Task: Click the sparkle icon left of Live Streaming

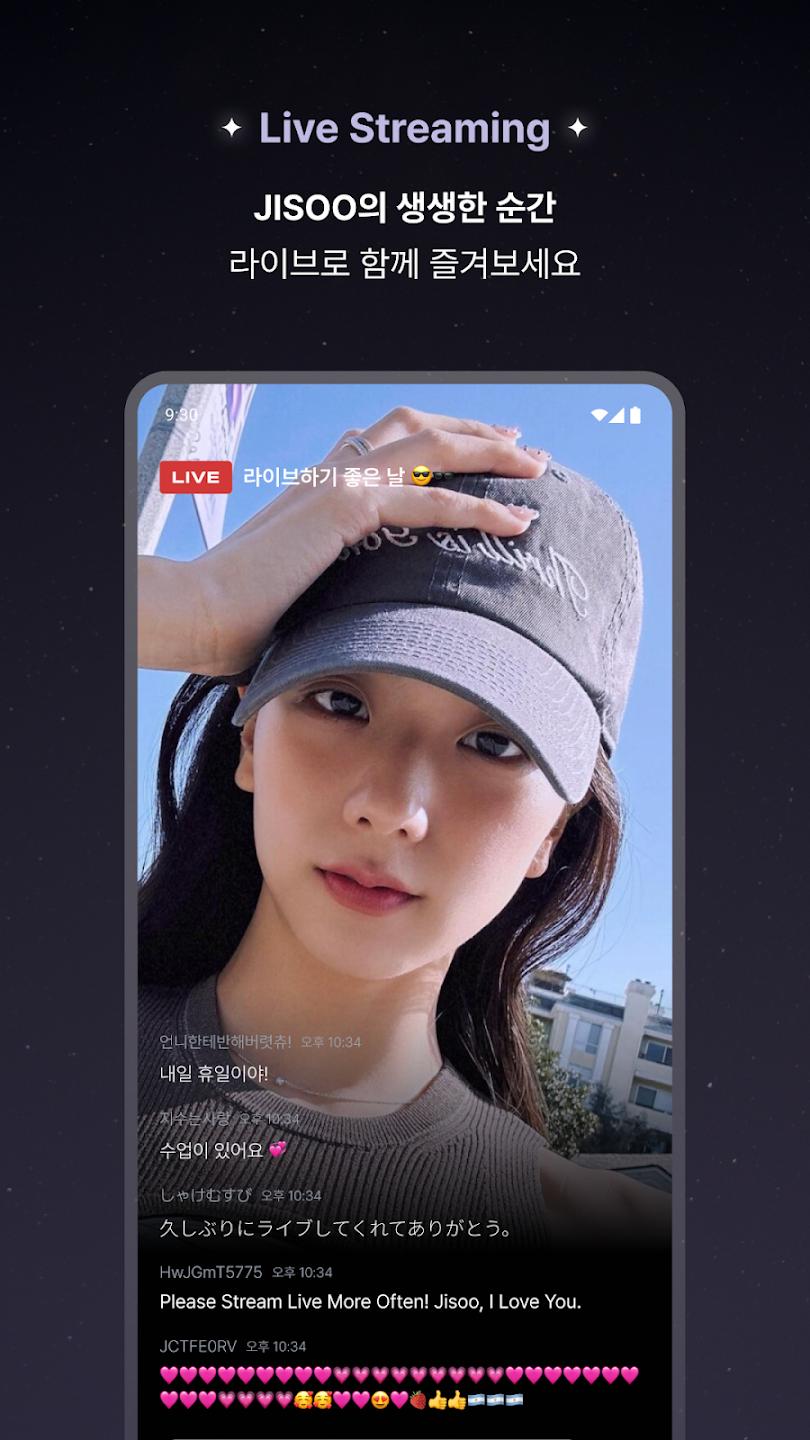Action: pos(234,125)
